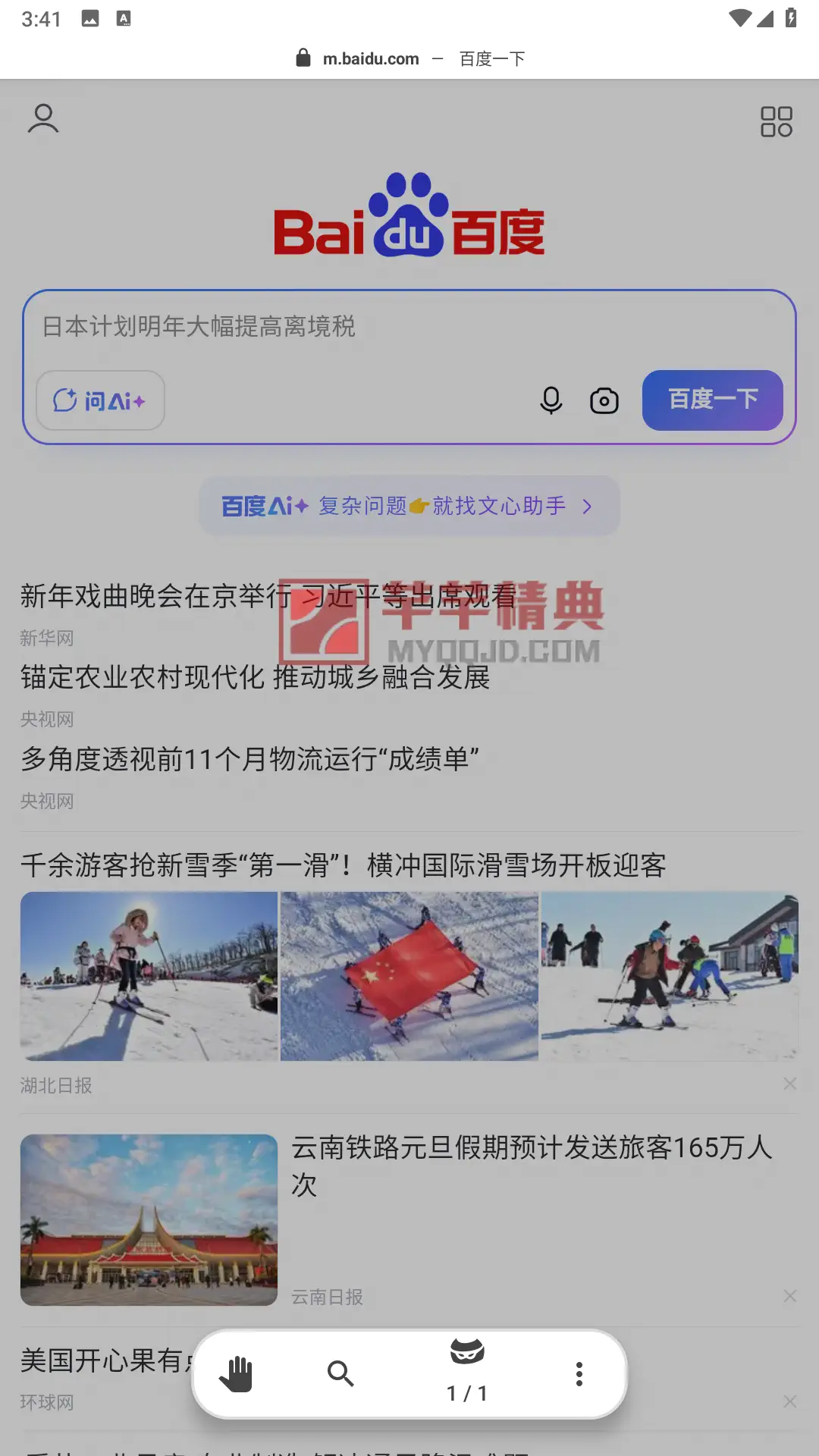Screen dimensions: 819x1456
Task: Start voice search with the microphone
Action: [551, 400]
